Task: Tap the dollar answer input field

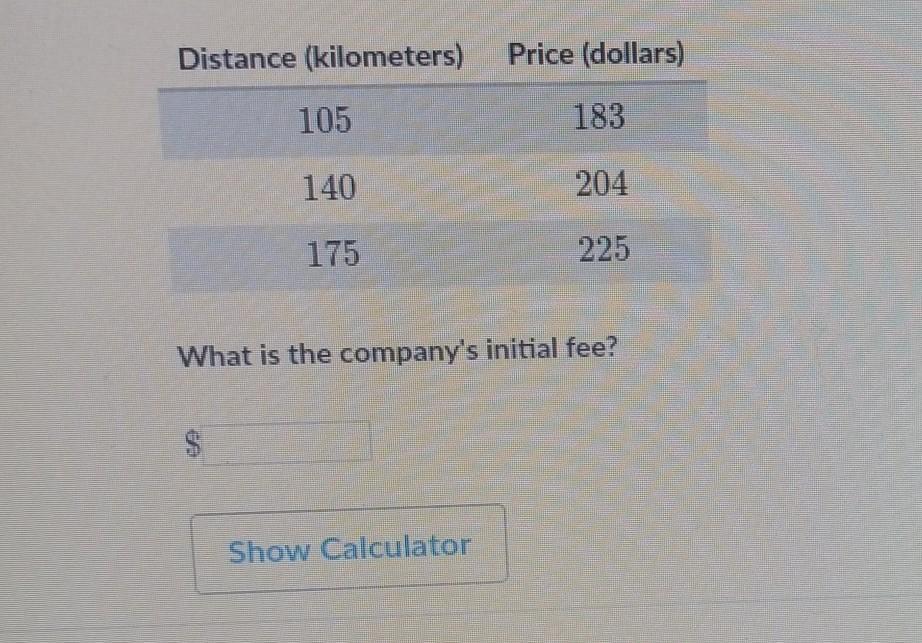Action: [x=288, y=442]
